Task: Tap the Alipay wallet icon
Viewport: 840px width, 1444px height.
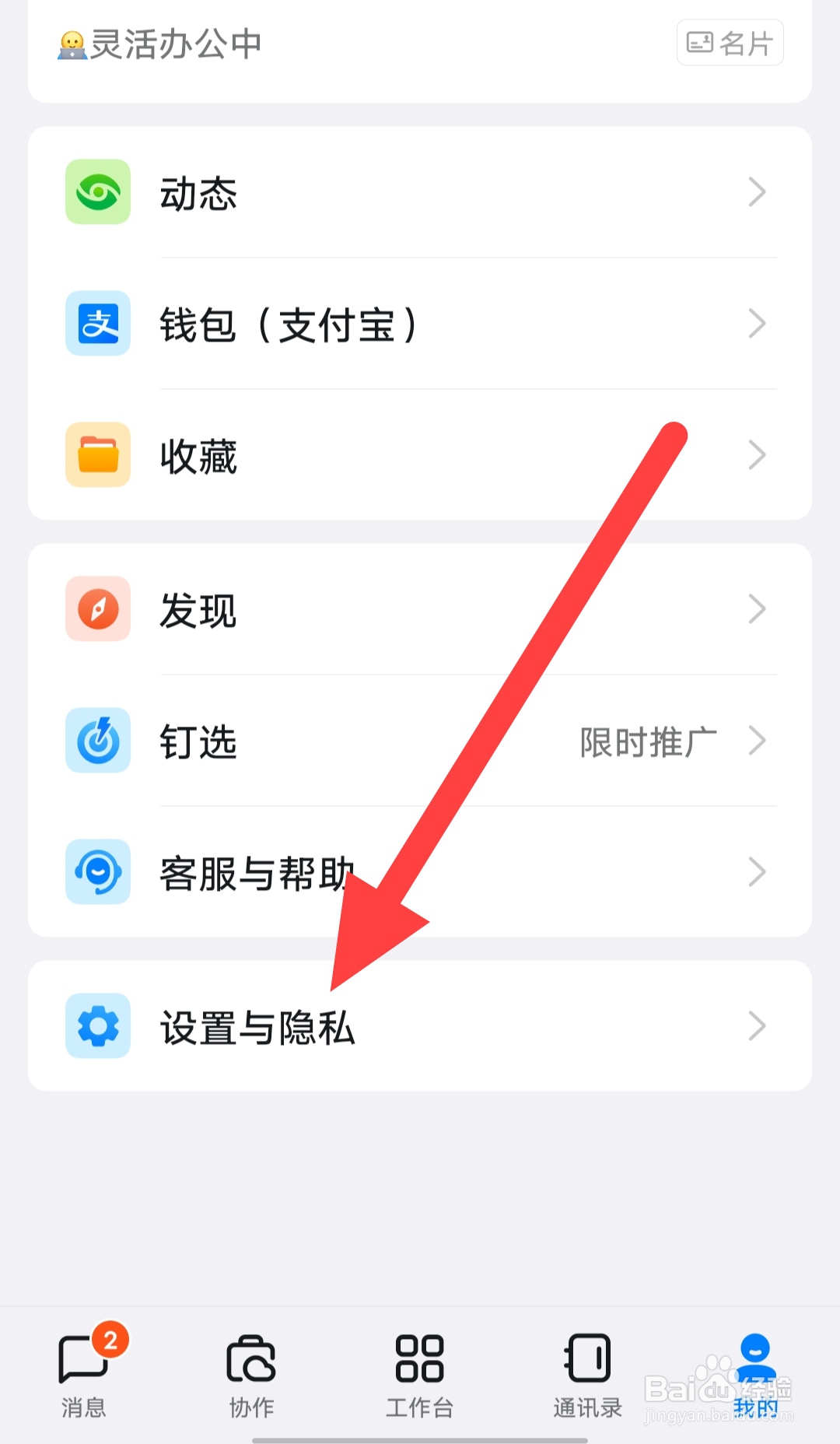Action: pos(96,324)
